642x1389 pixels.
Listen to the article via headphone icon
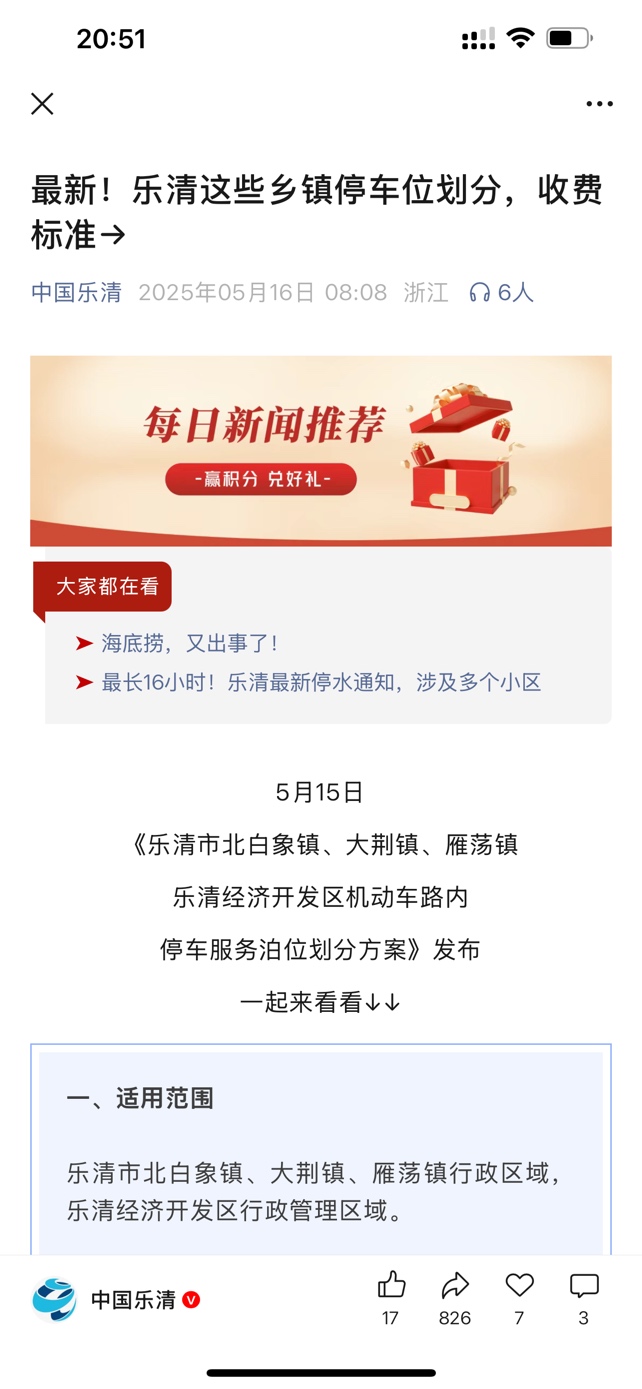pyautogui.click(x=481, y=292)
